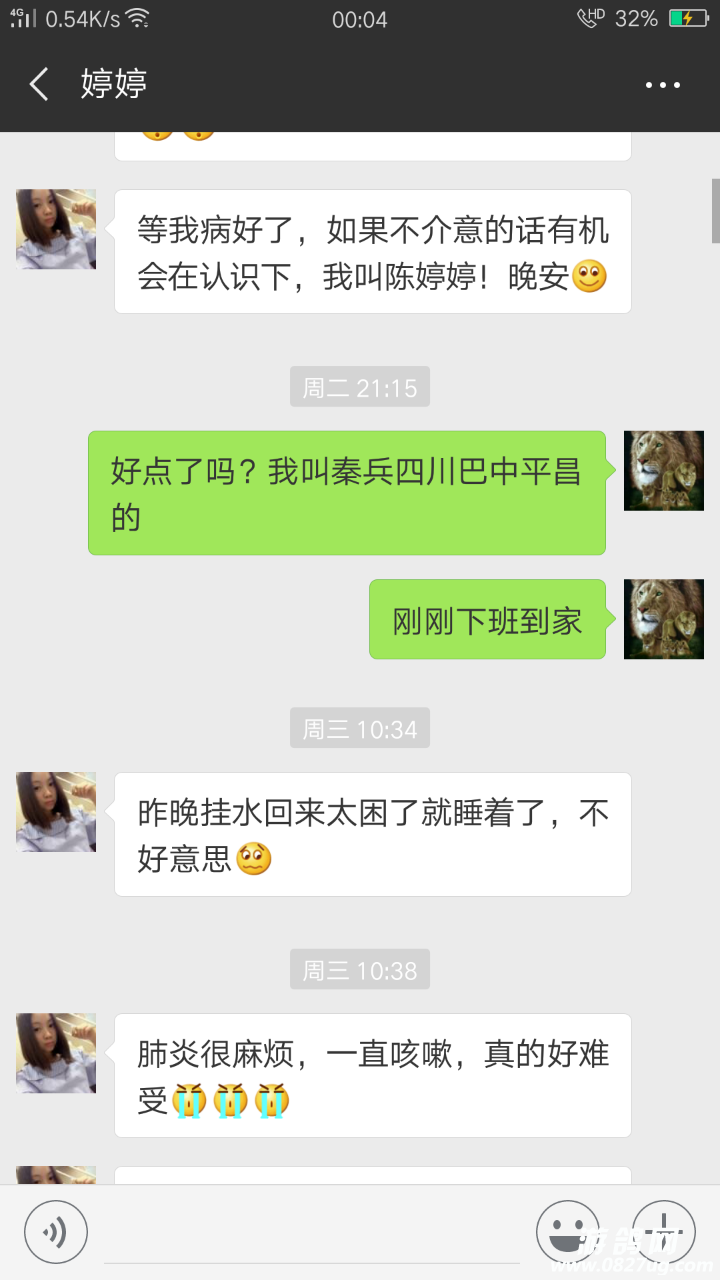720x1280 pixels.
Task: Open 婷婷's avatar beside the 昨晚挂水 message
Action: [56, 812]
